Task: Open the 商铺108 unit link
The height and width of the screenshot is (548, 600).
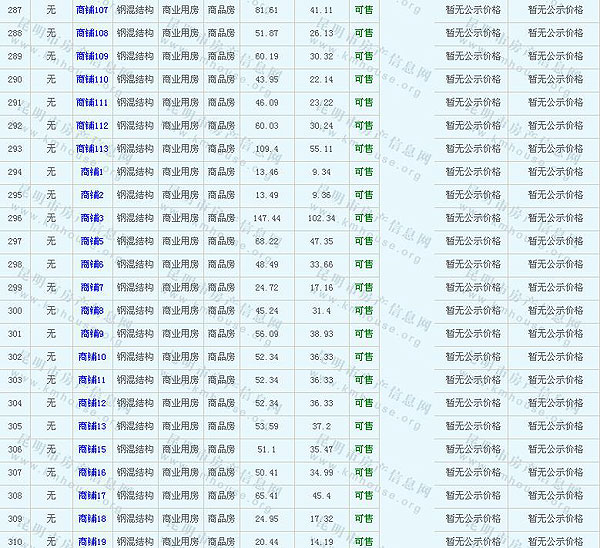Action: coord(92,33)
